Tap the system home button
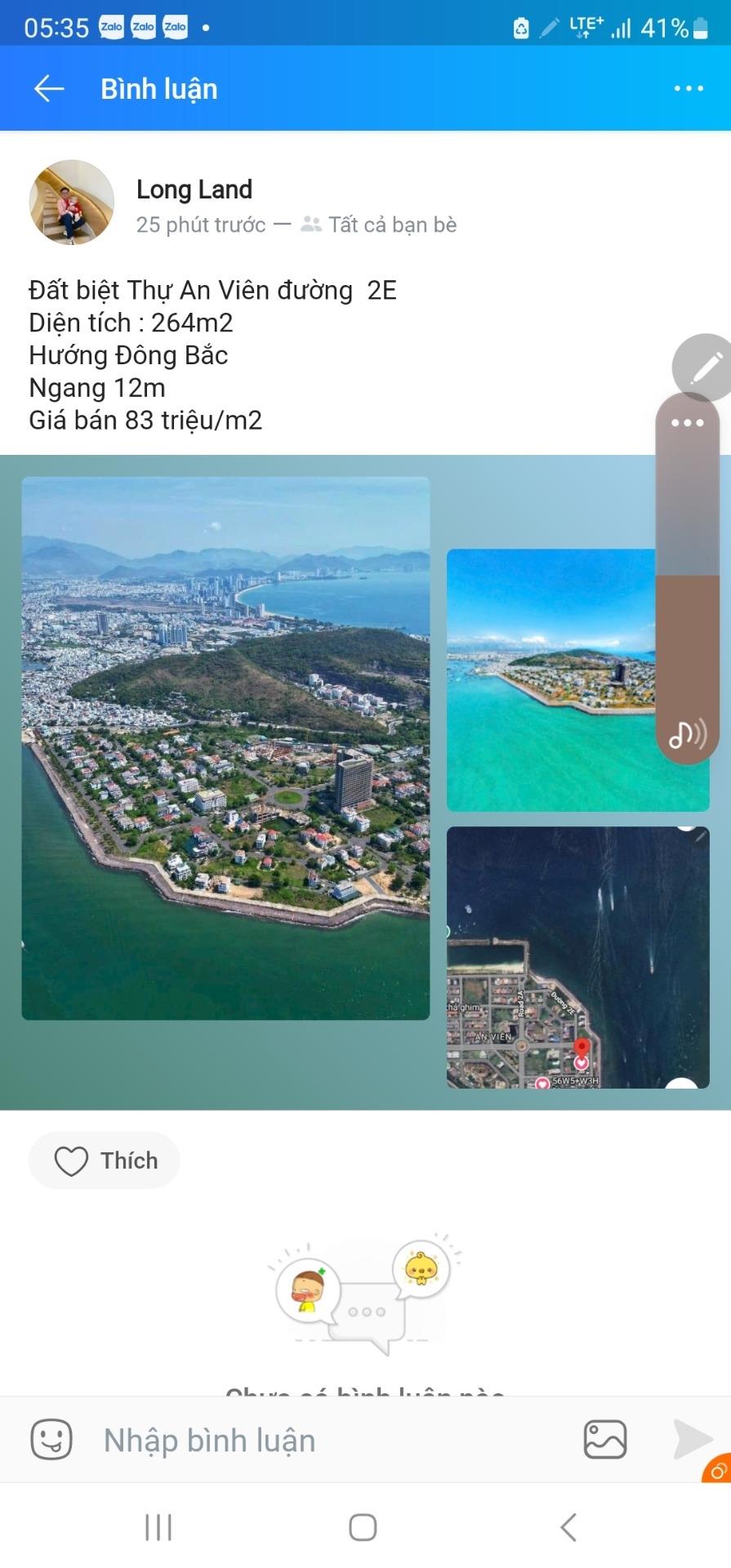731x1568 pixels. coord(363,1527)
